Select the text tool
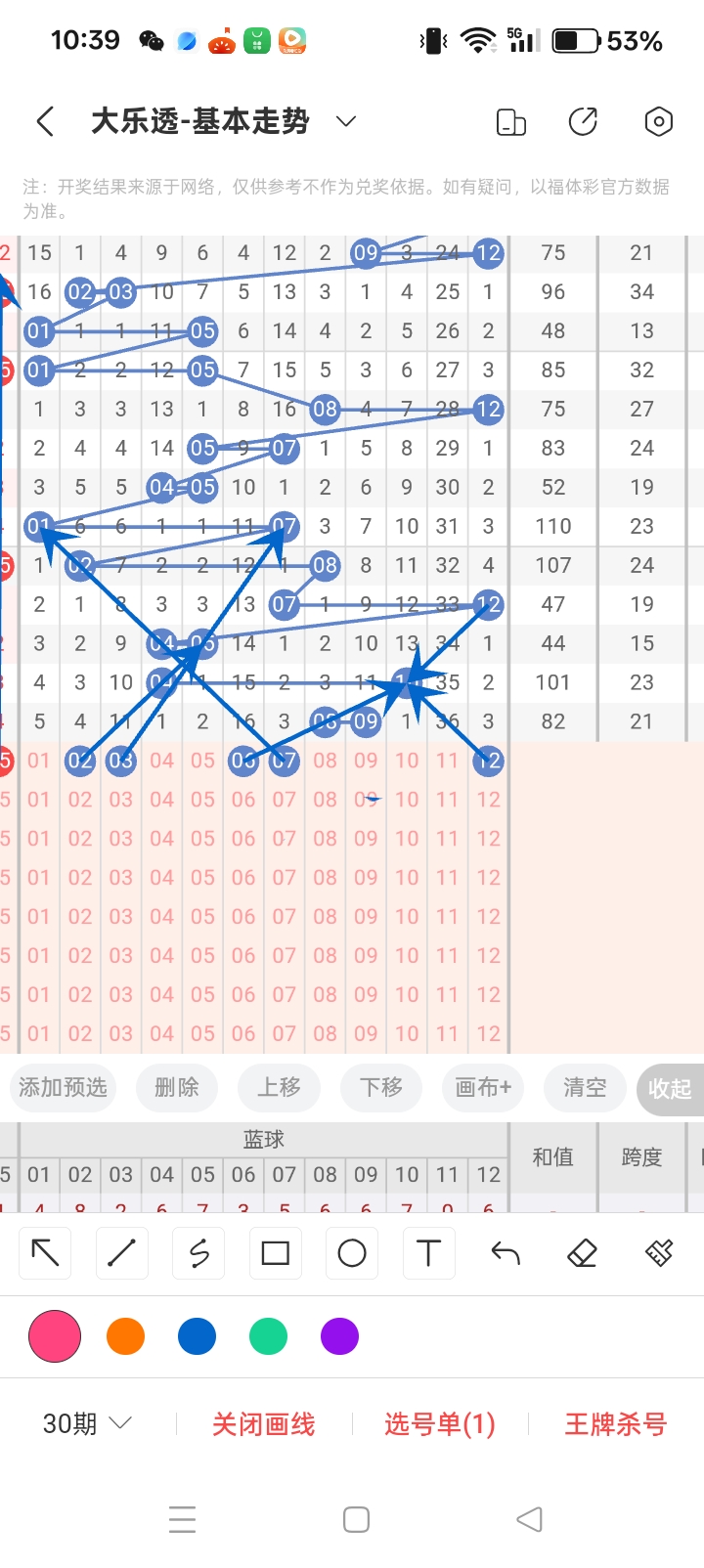The width and height of the screenshot is (704, 1568). [x=428, y=1253]
